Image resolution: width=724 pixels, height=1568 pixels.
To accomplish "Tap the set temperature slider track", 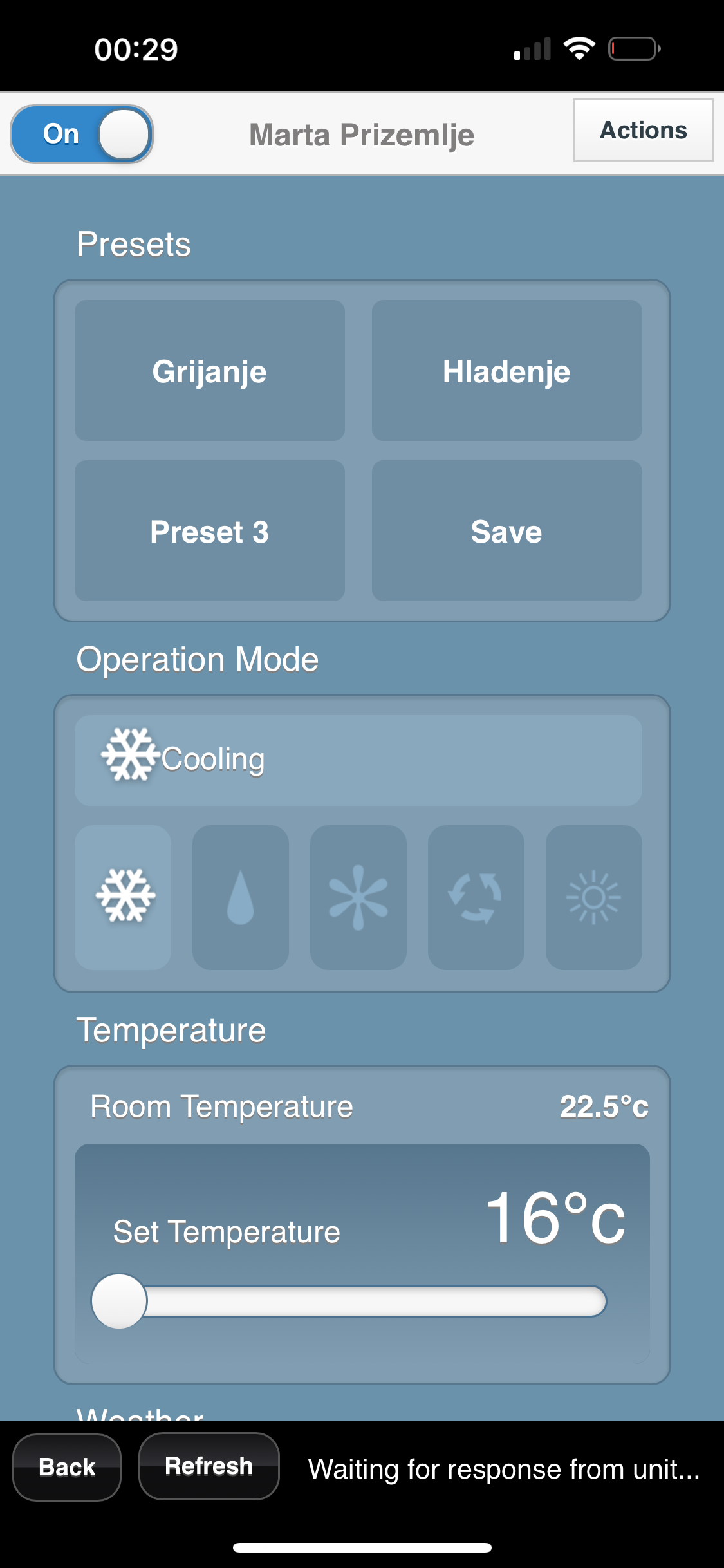I will click(x=349, y=1301).
